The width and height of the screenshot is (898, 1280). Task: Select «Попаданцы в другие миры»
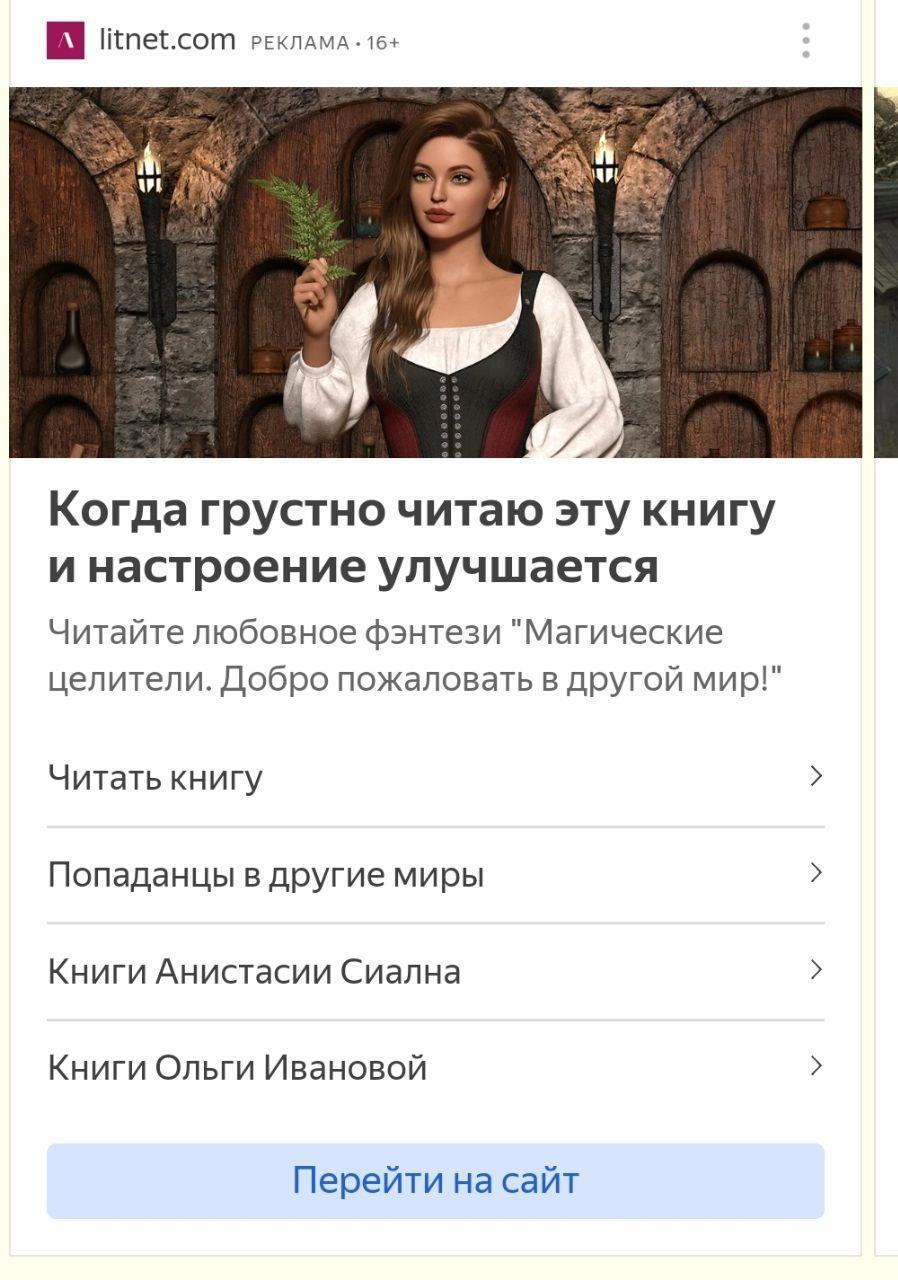pos(435,875)
